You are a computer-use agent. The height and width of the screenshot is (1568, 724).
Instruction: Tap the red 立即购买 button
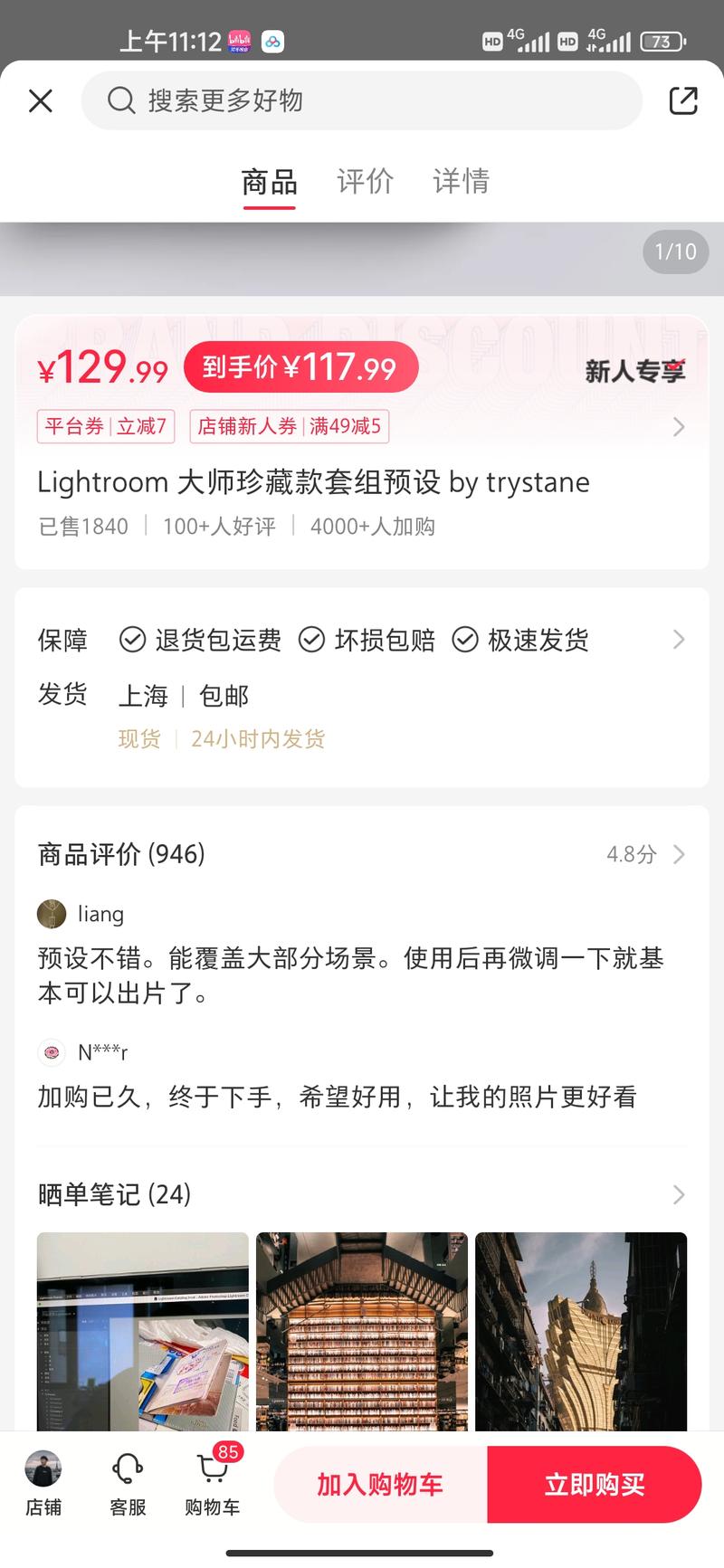pyautogui.click(x=594, y=1484)
